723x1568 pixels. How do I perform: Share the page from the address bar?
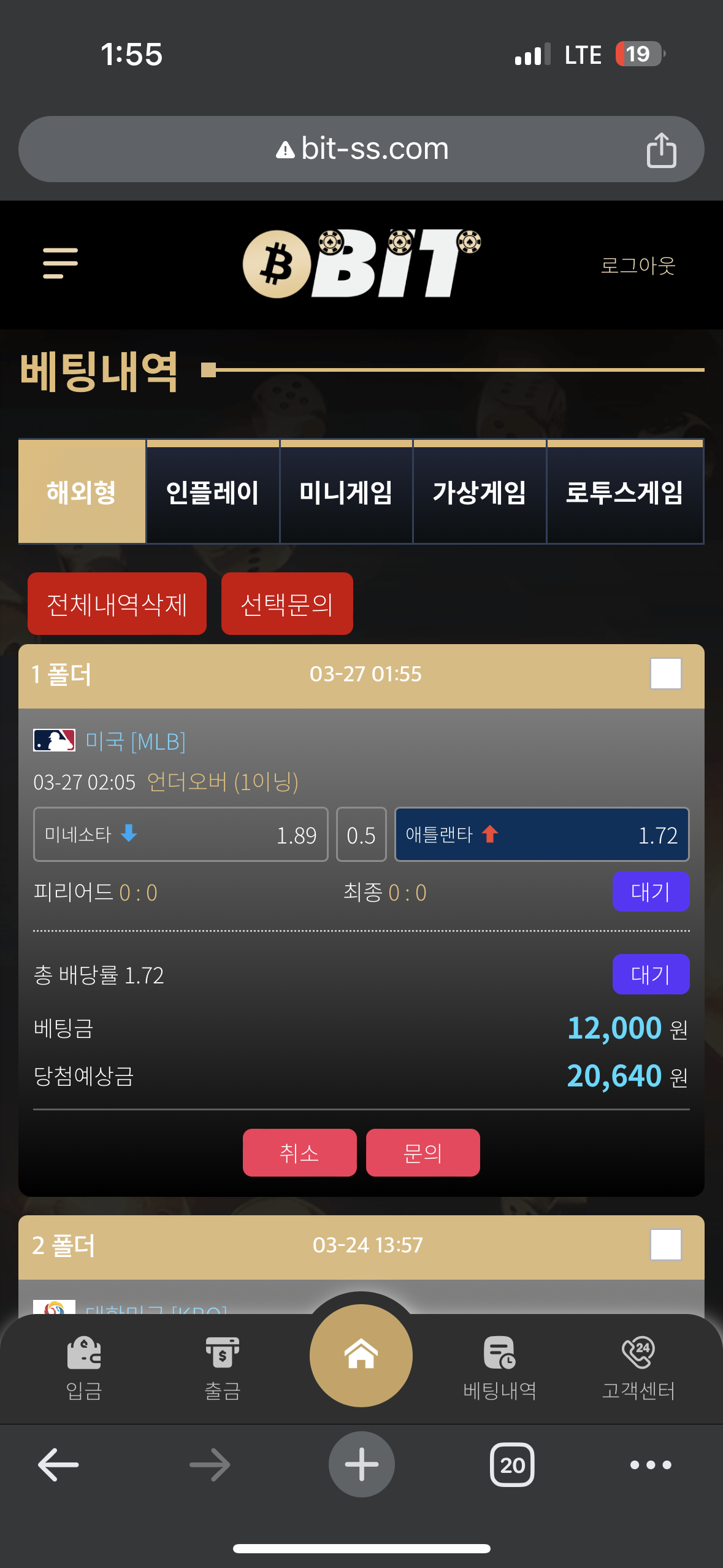(661, 150)
